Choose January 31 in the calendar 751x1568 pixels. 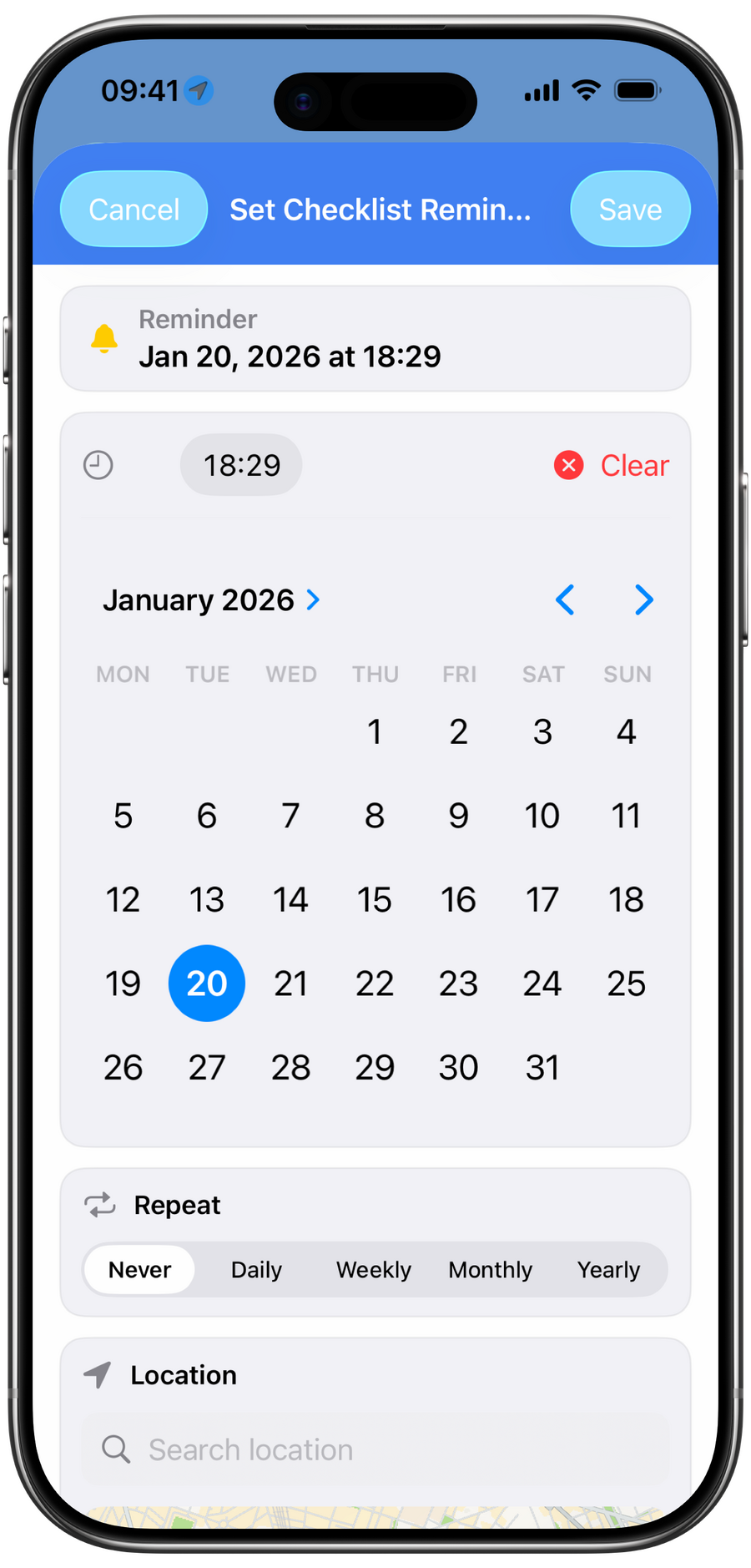click(x=542, y=1067)
